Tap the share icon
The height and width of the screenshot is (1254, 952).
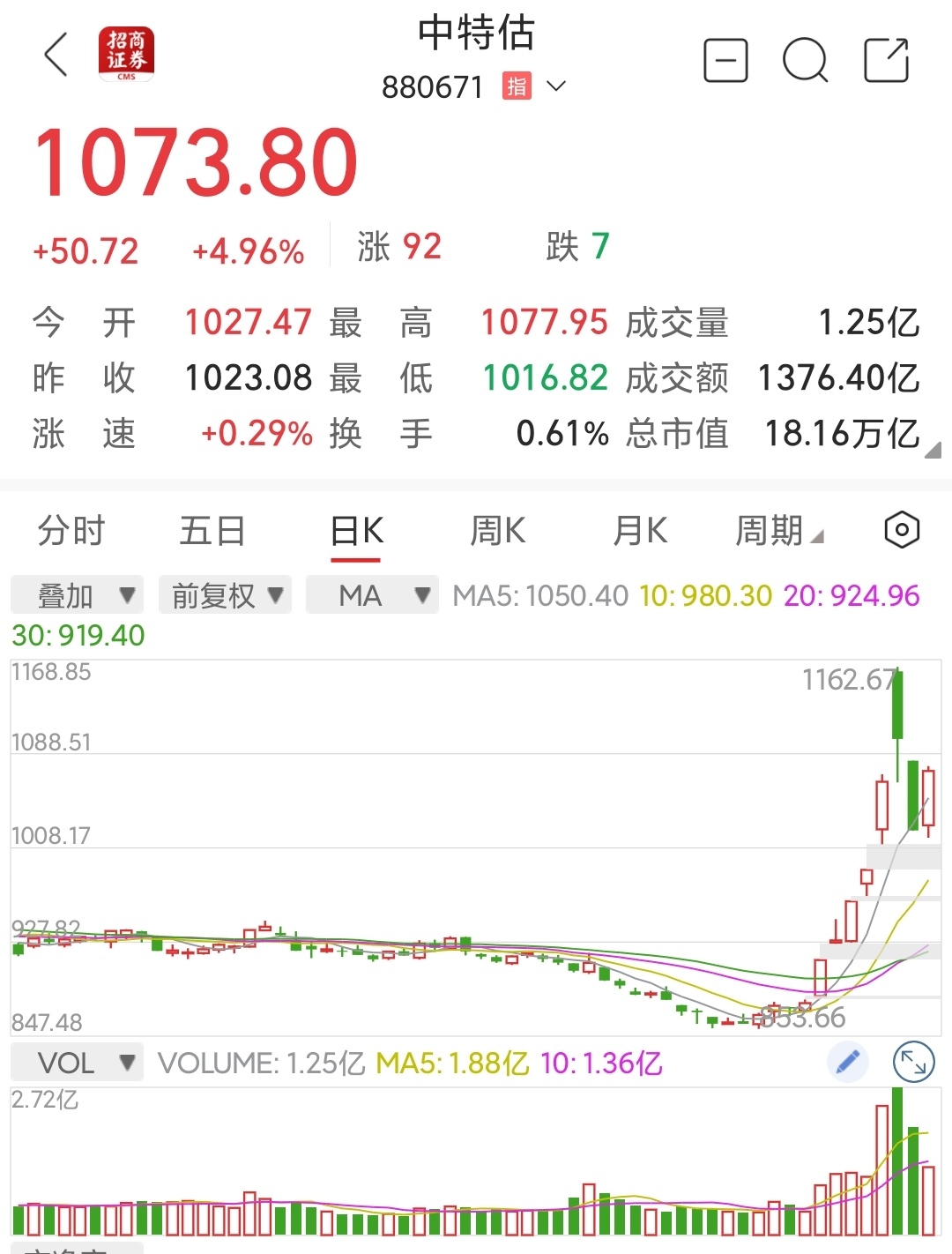point(886,60)
